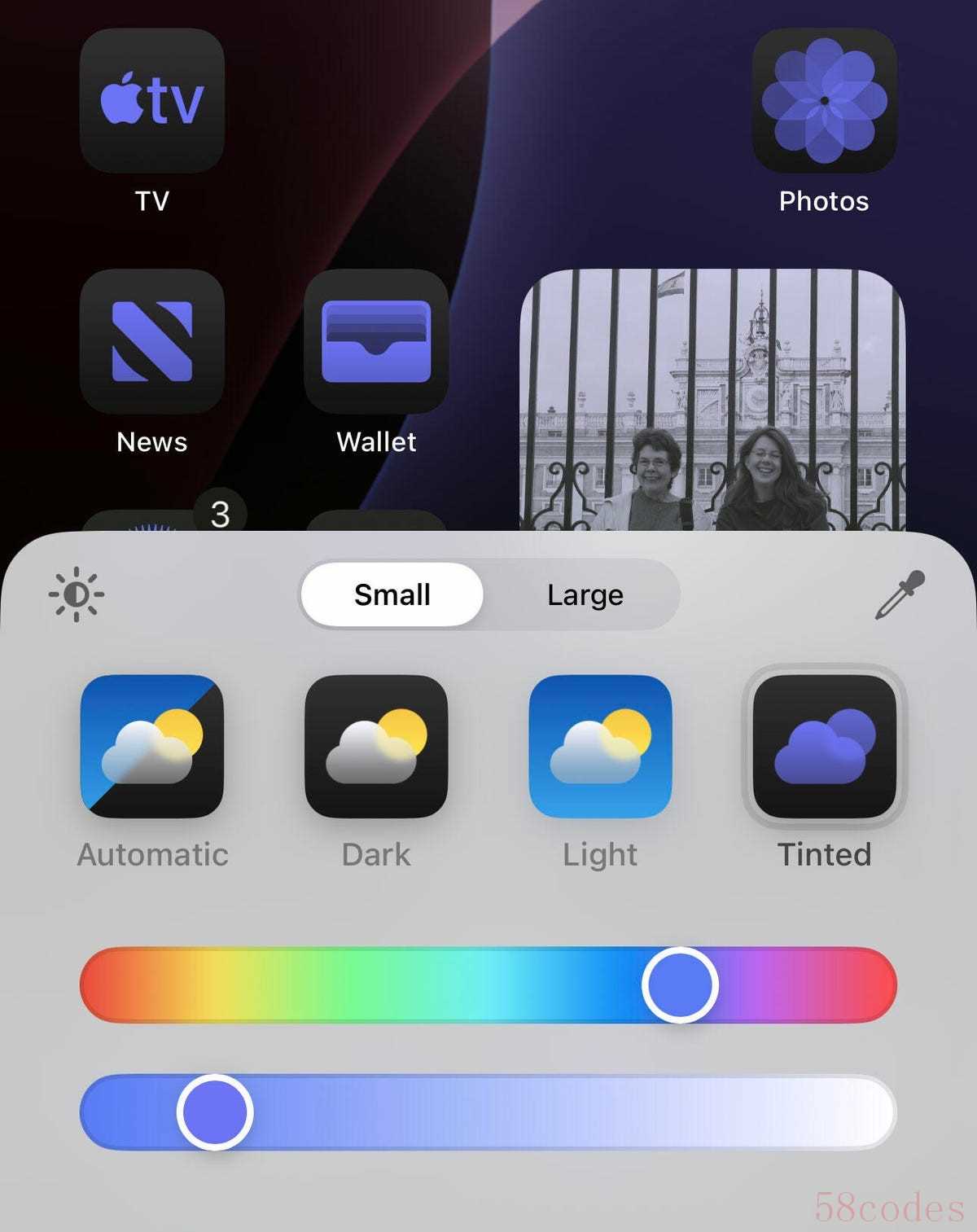Open the Wallet app
The image size is (977, 1232).
(x=376, y=342)
